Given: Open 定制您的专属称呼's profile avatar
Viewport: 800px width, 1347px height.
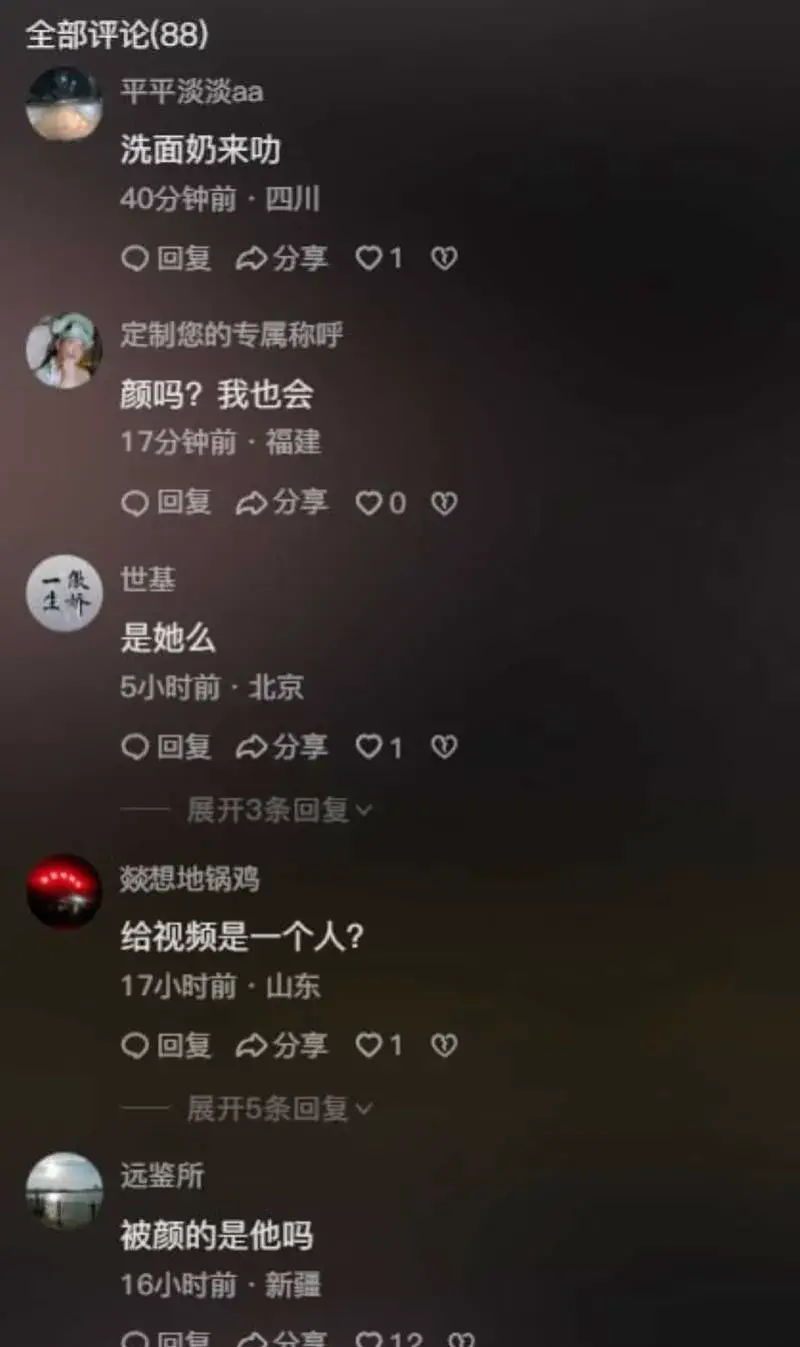Looking at the screenshot, I should coord(63,350).
